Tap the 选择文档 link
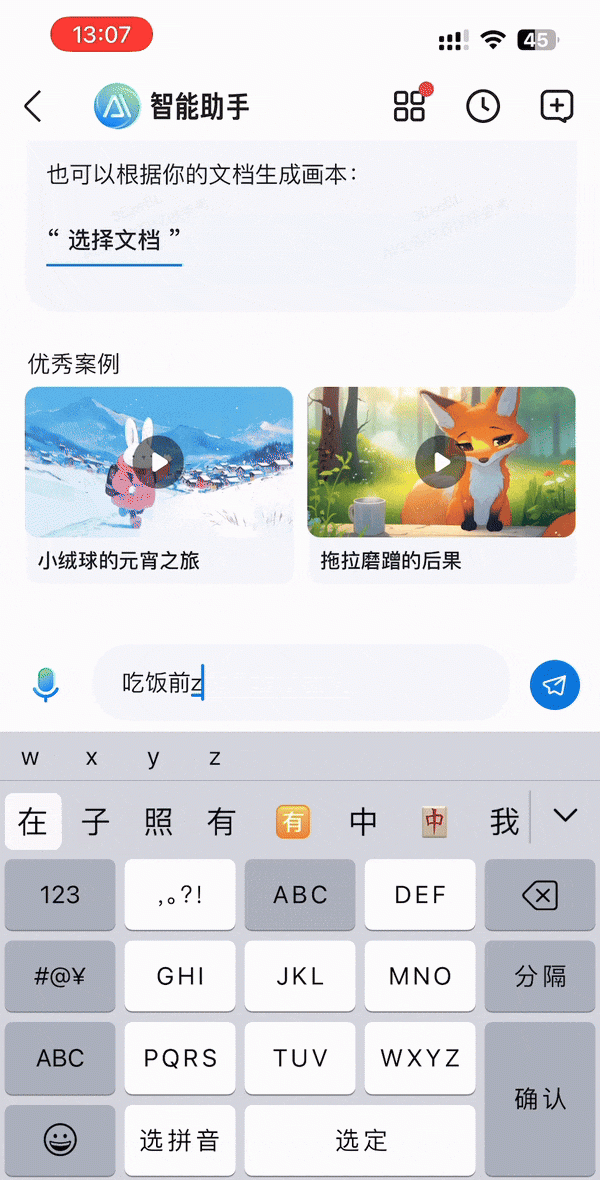Image resolution: width=600 pixels, height=1180 pixels. point(114,240)
